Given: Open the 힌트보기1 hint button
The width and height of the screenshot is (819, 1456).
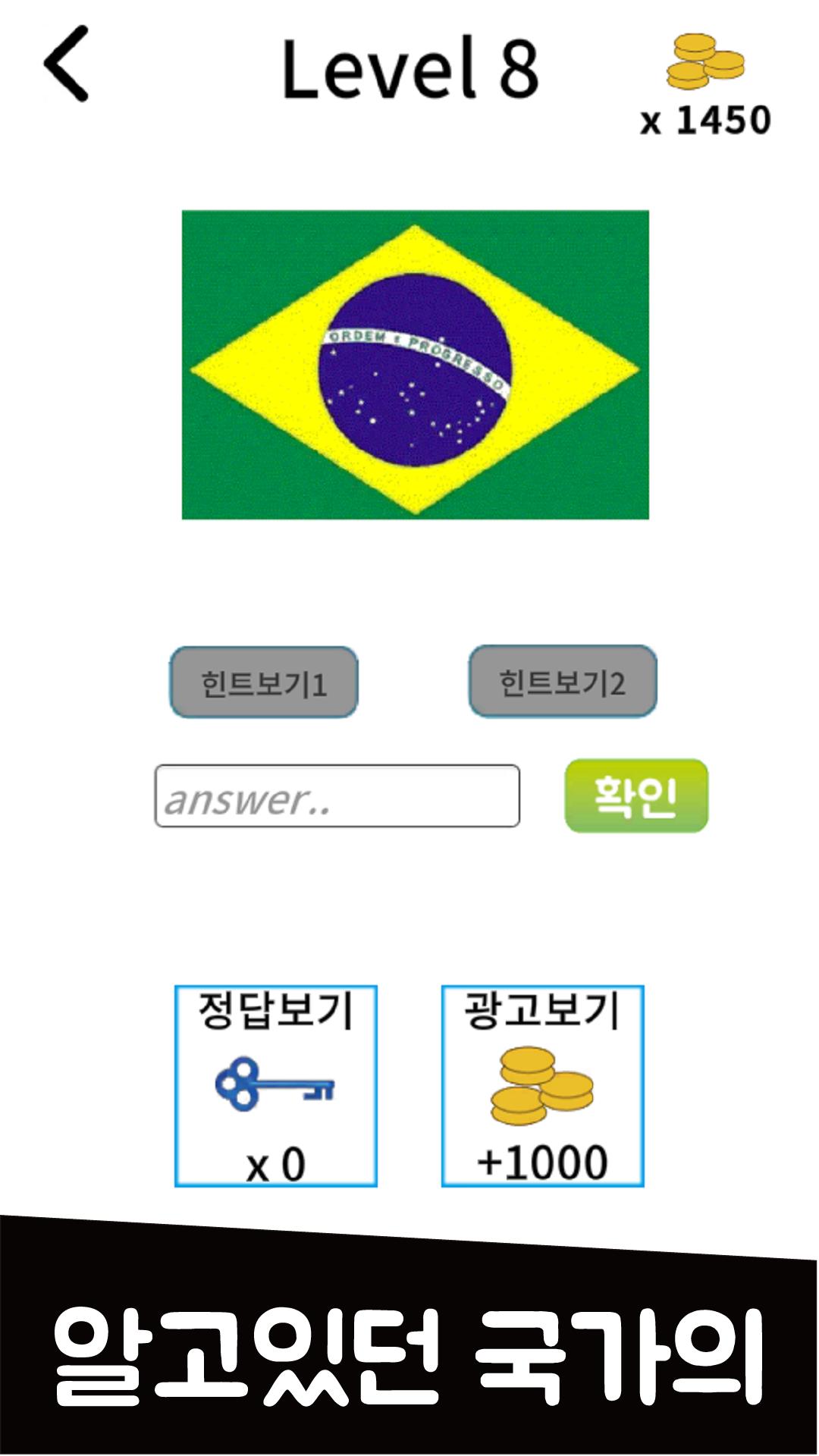Looking at the screenshot, I should 264,682.
